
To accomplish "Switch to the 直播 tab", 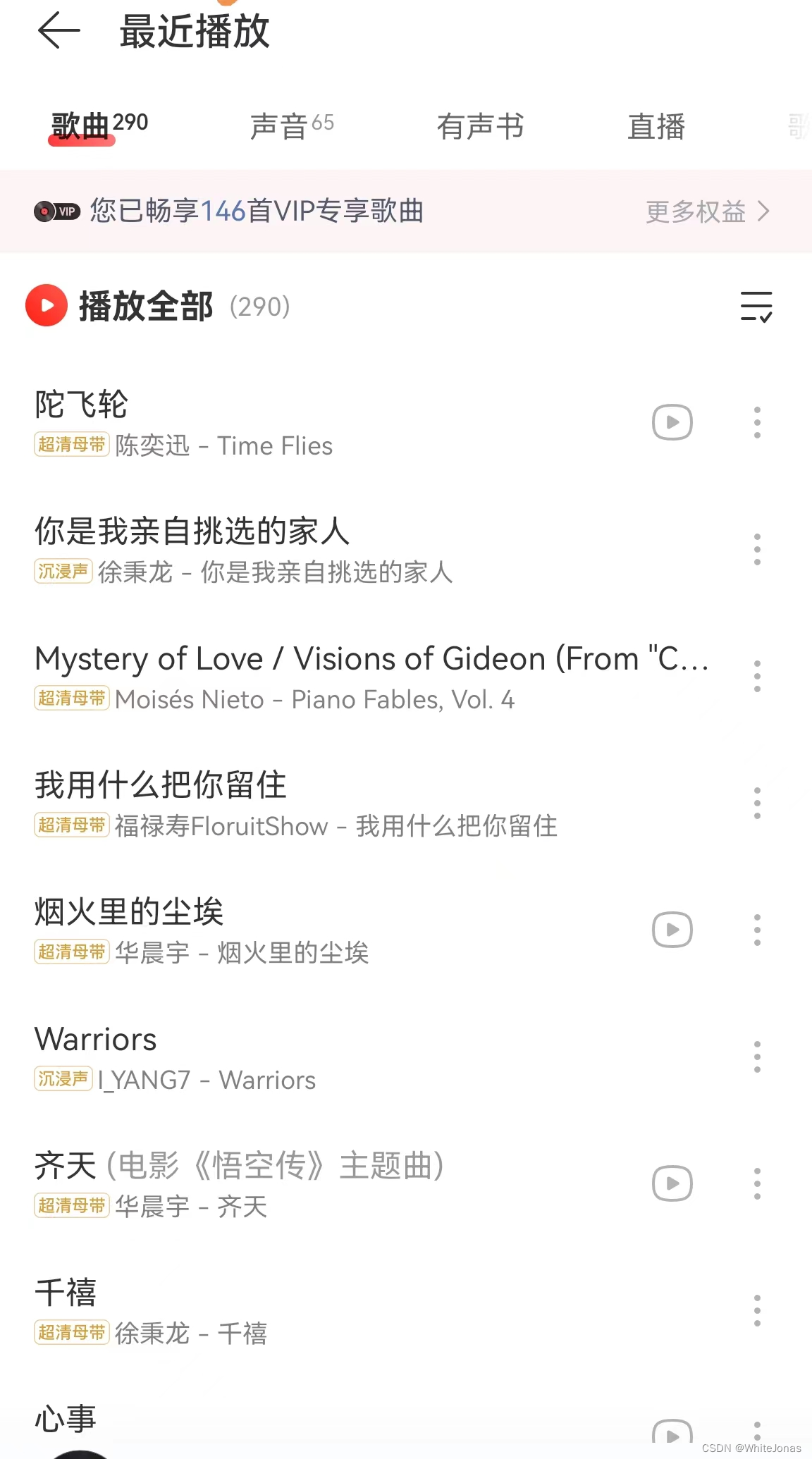I will (656, 126).
